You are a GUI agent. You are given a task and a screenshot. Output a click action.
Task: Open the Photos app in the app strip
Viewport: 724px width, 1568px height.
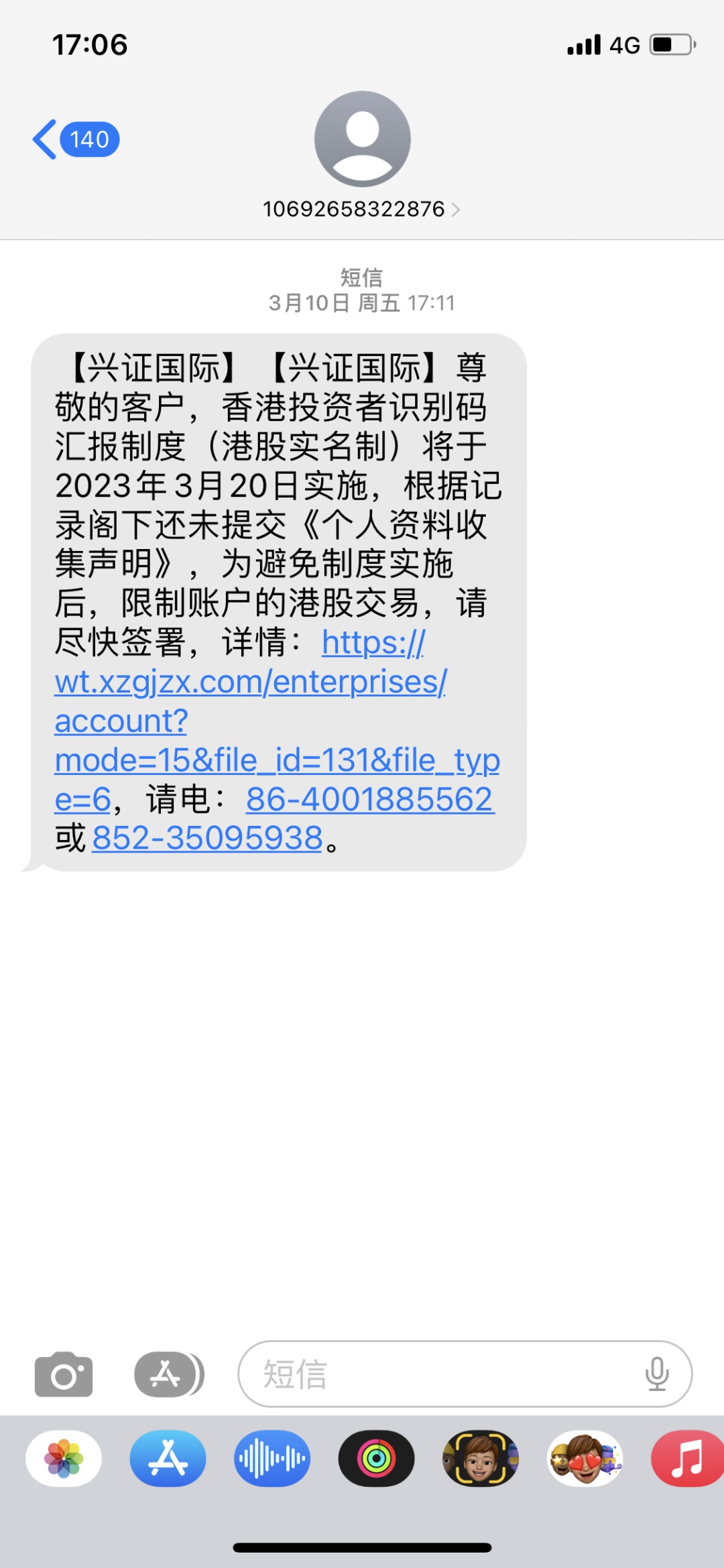point(64,1458)
